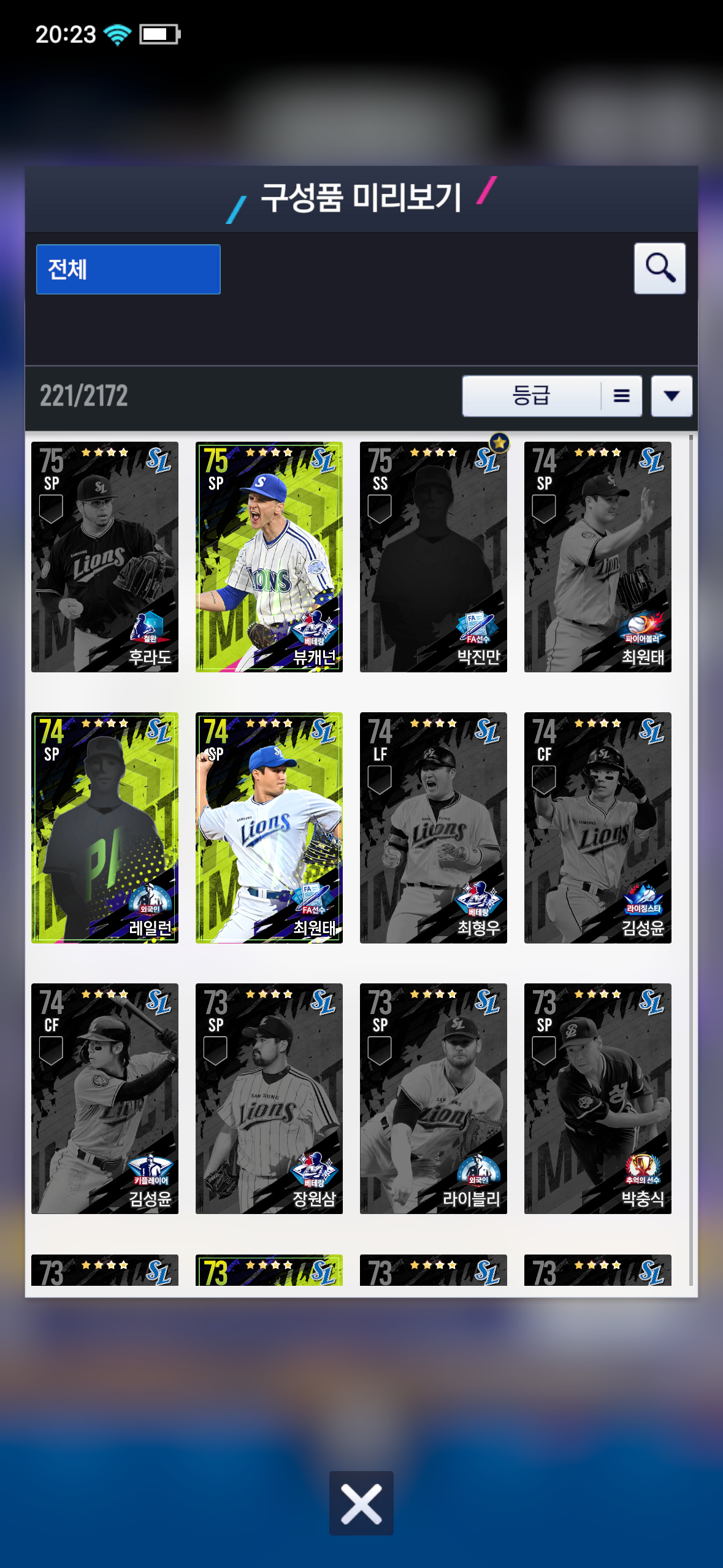Open 레일런 74 SP player card
This screenshot has width=723, height=1568.
point(105,827)
